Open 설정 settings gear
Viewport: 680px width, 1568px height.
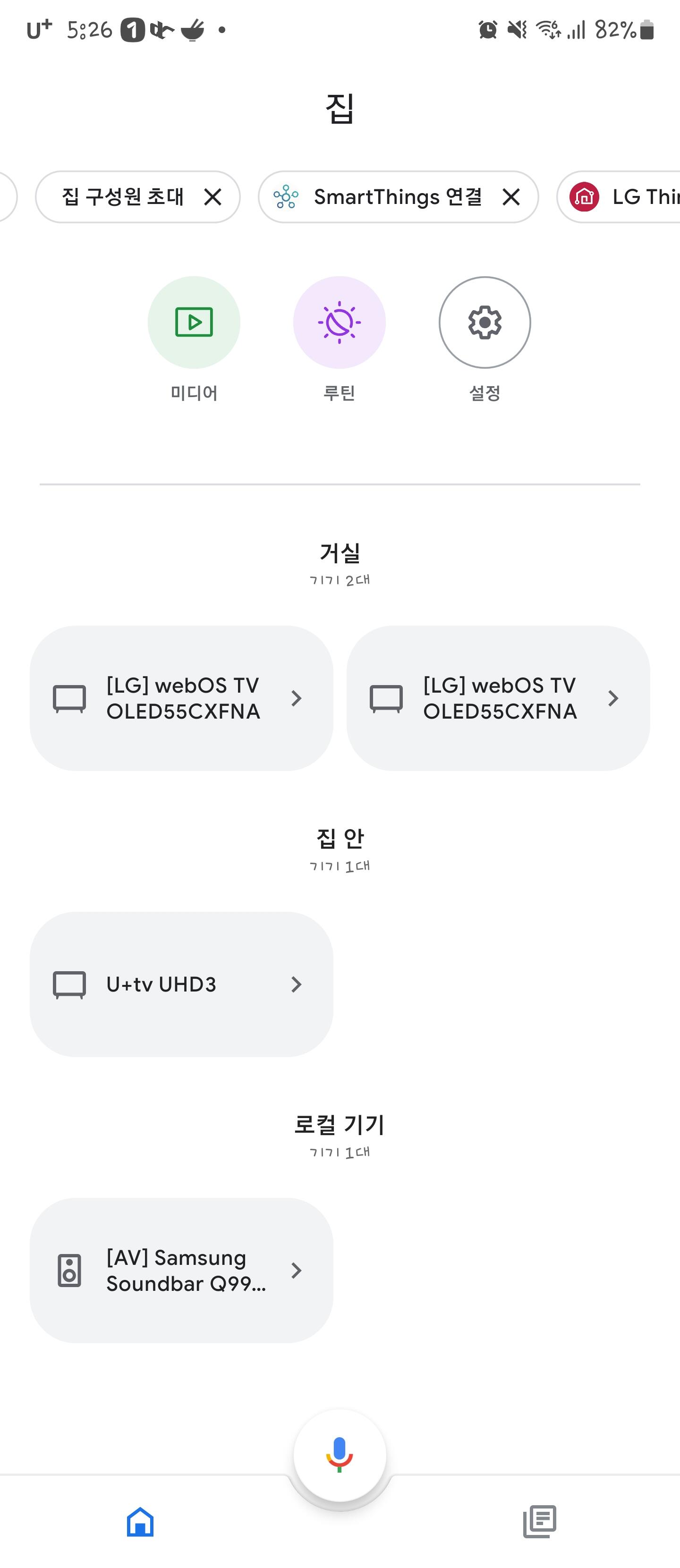point(484,322)
